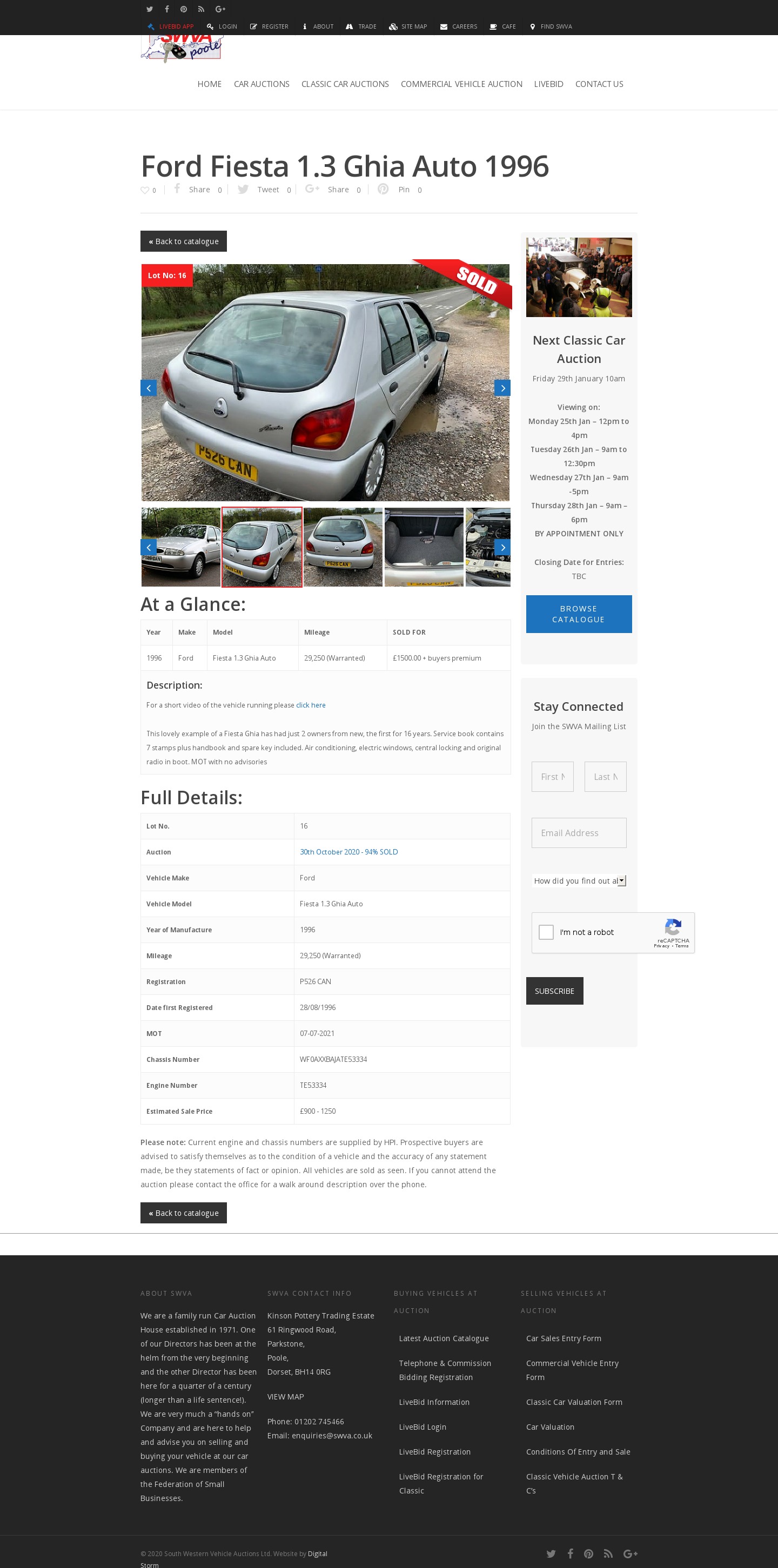This screenshot has height=1568, width=778.
Task: Open the Register link
Action: click(269, 27)
